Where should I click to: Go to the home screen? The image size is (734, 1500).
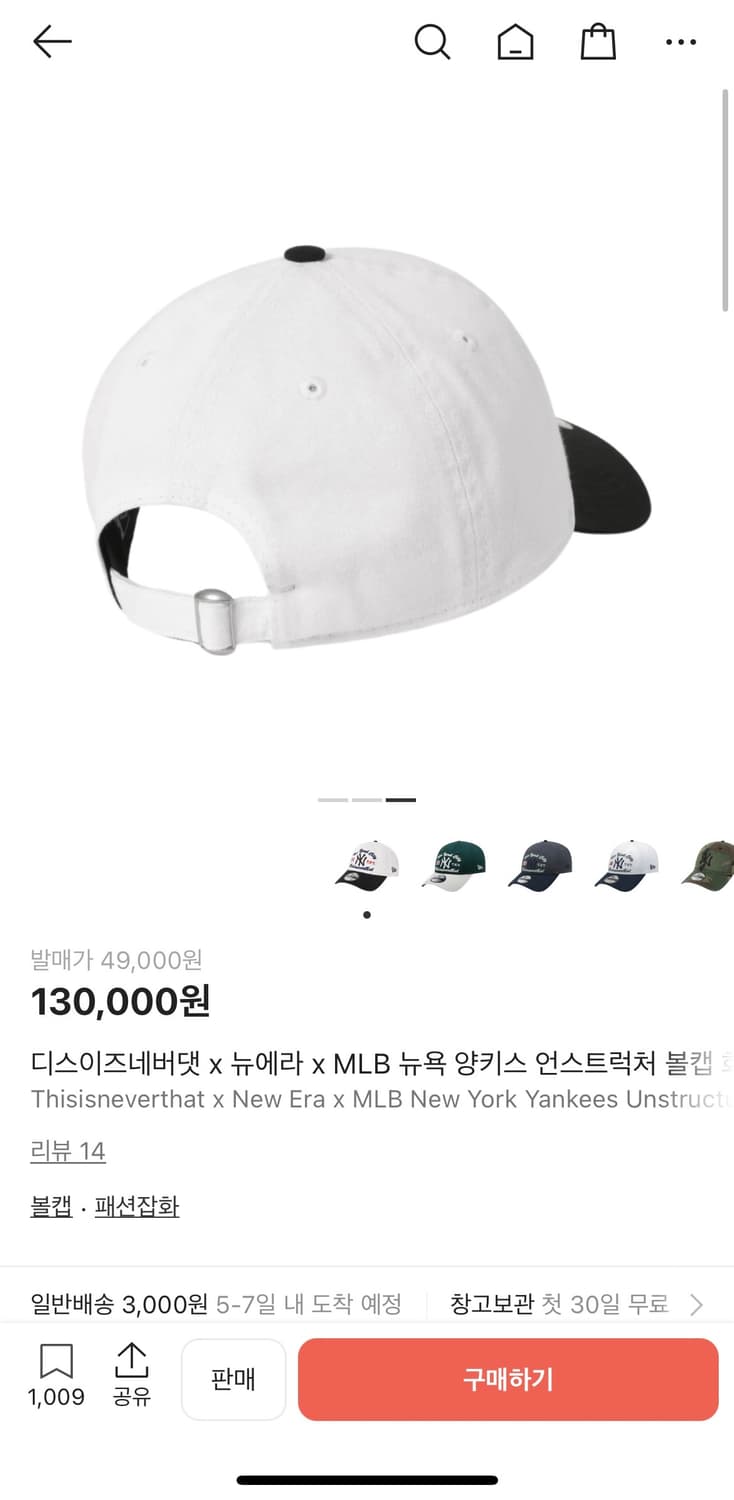[x=515, y=42]
